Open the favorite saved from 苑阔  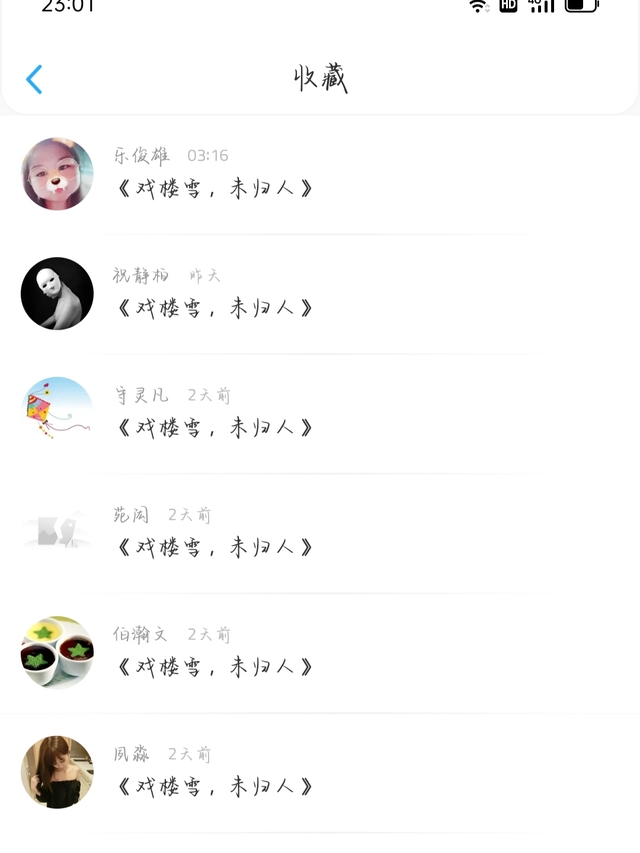[x=320, y=534]
